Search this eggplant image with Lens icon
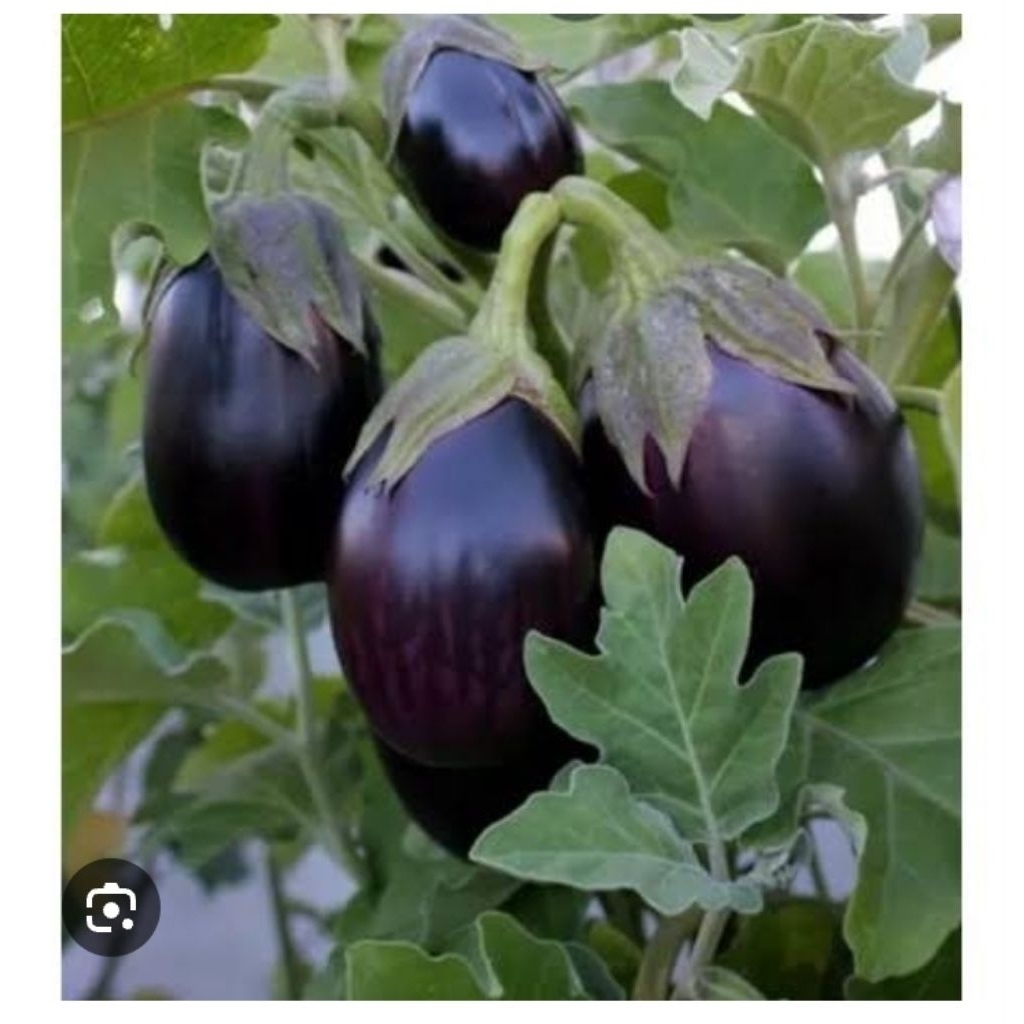This screenshot has width=1024, height=1024. pos(111,908)
